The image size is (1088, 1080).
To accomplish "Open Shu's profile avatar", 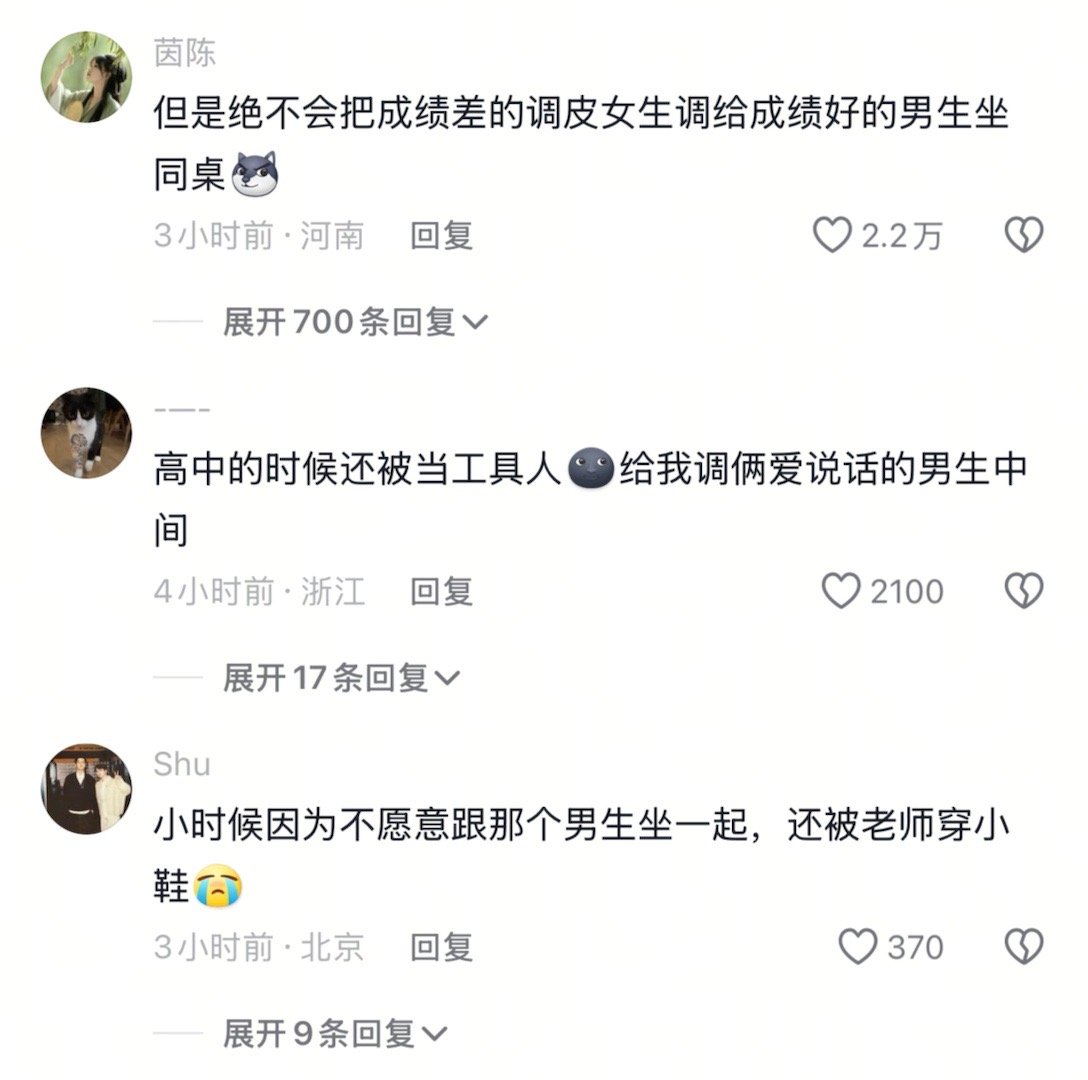I will pyautogui.click(x=86, y=789).
